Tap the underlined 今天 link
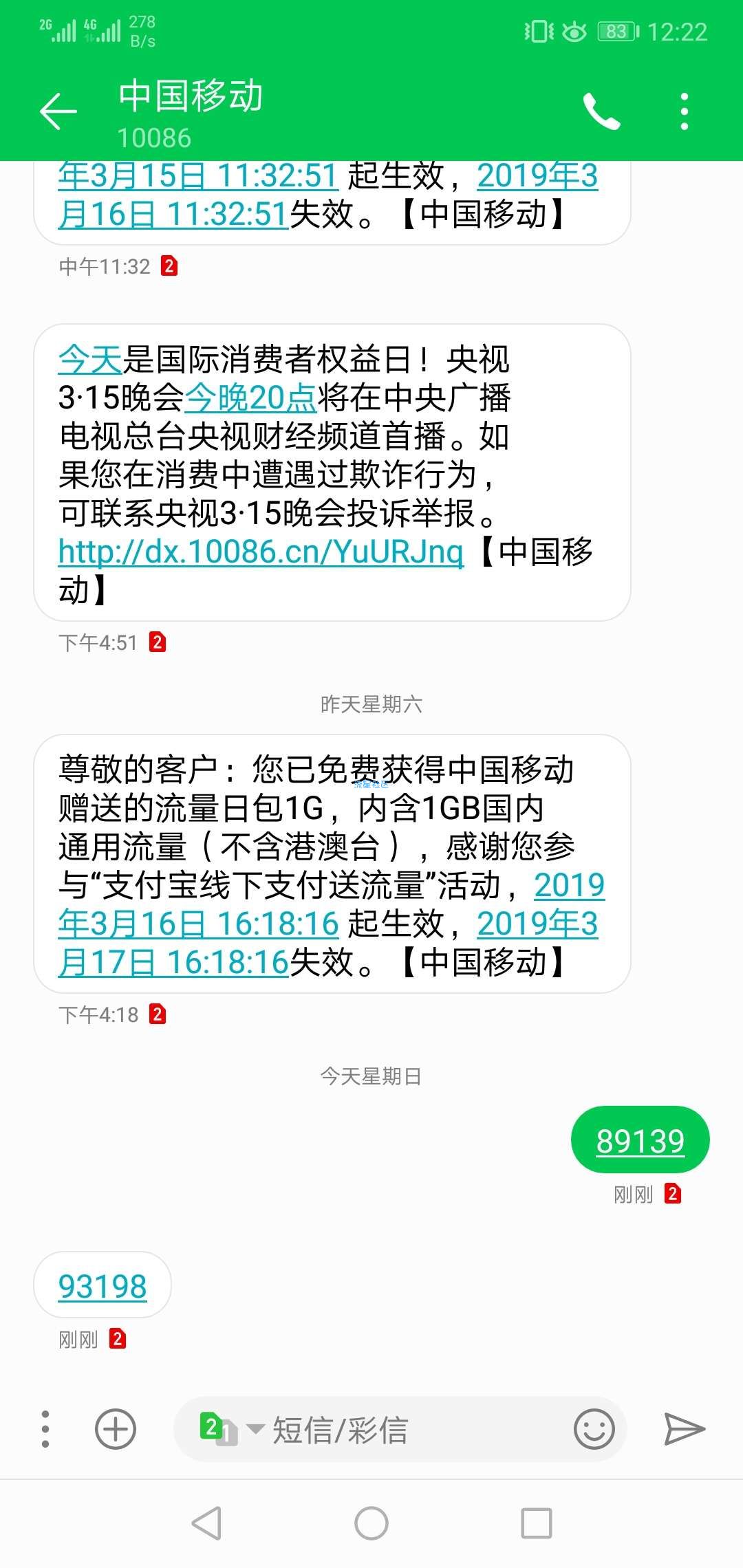Screen dimensions: 743x1568 90,359
